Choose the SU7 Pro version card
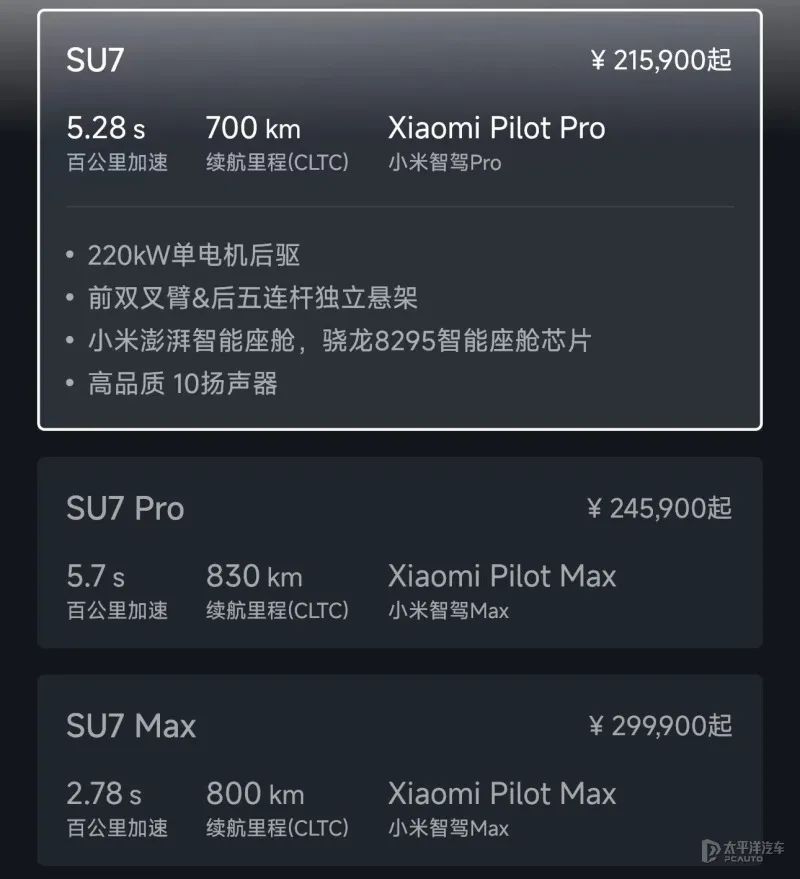Image resolution: width=800 pixels, height=879 pixels. [x=400, y=552]
